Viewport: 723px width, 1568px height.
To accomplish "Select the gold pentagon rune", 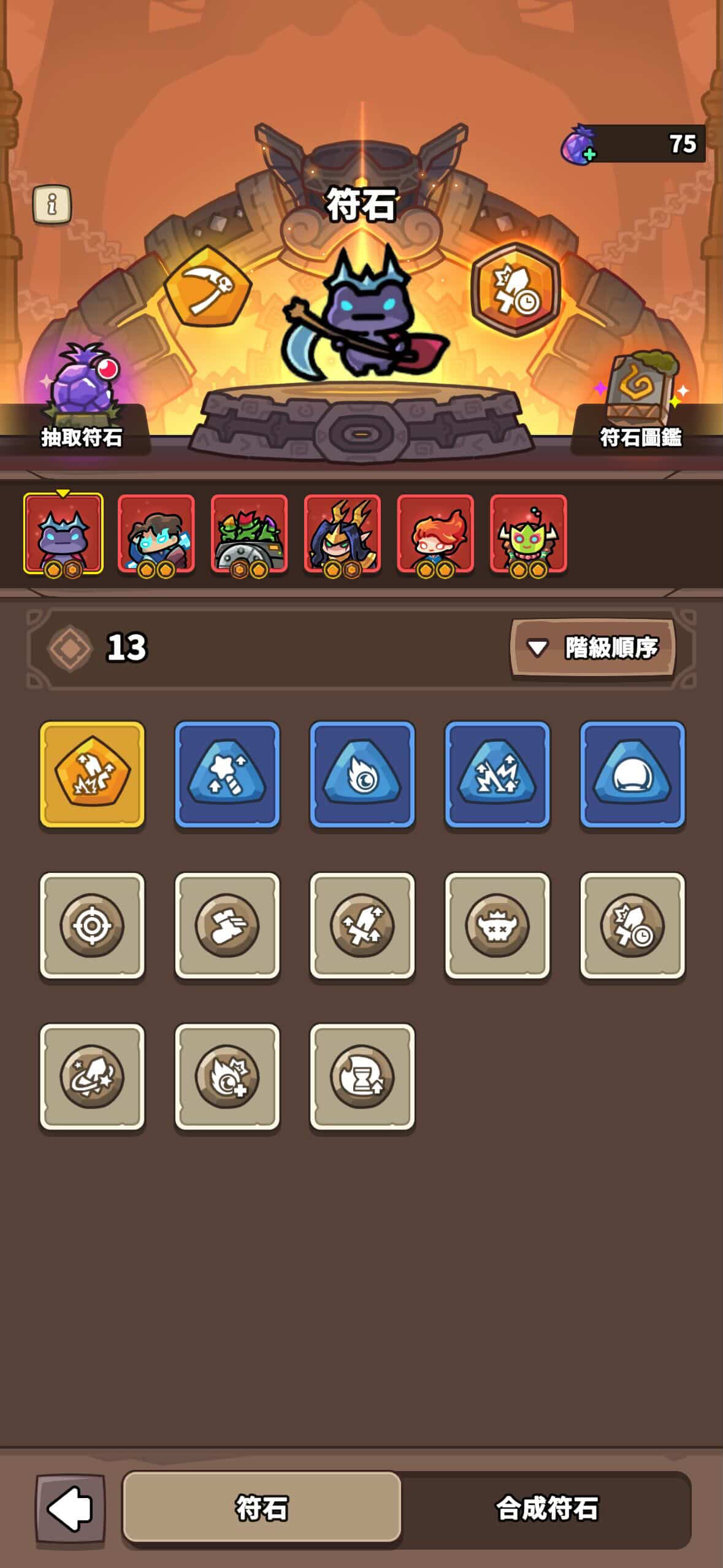I will (x=92, y=774).
